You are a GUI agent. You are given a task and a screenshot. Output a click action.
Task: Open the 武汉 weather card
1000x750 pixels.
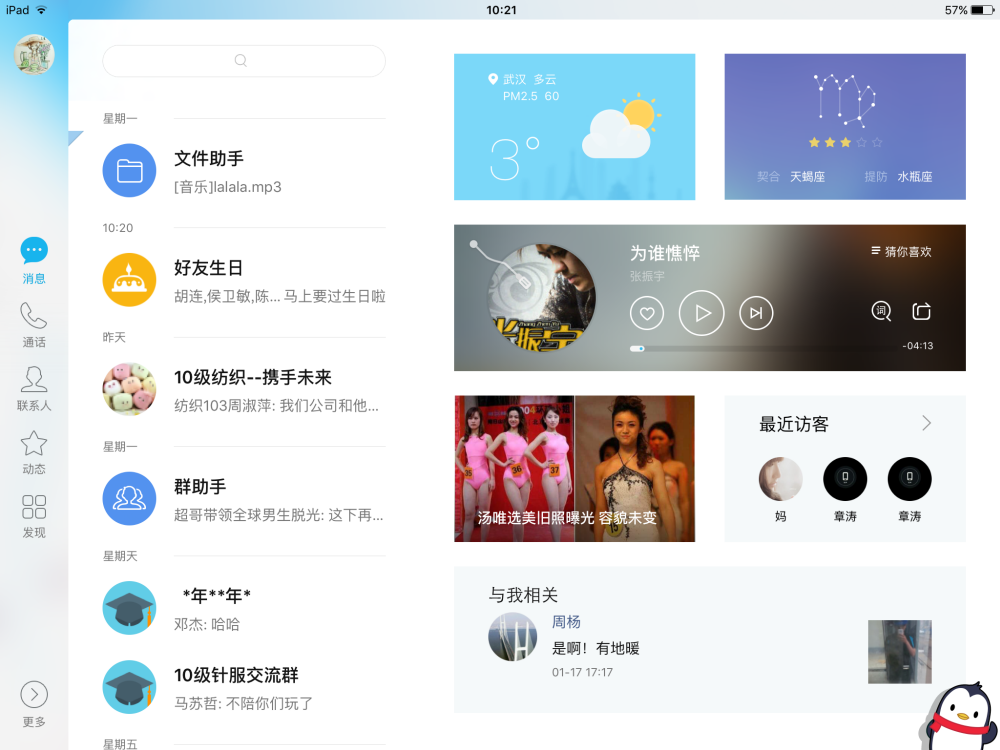[x=574, y=127]
